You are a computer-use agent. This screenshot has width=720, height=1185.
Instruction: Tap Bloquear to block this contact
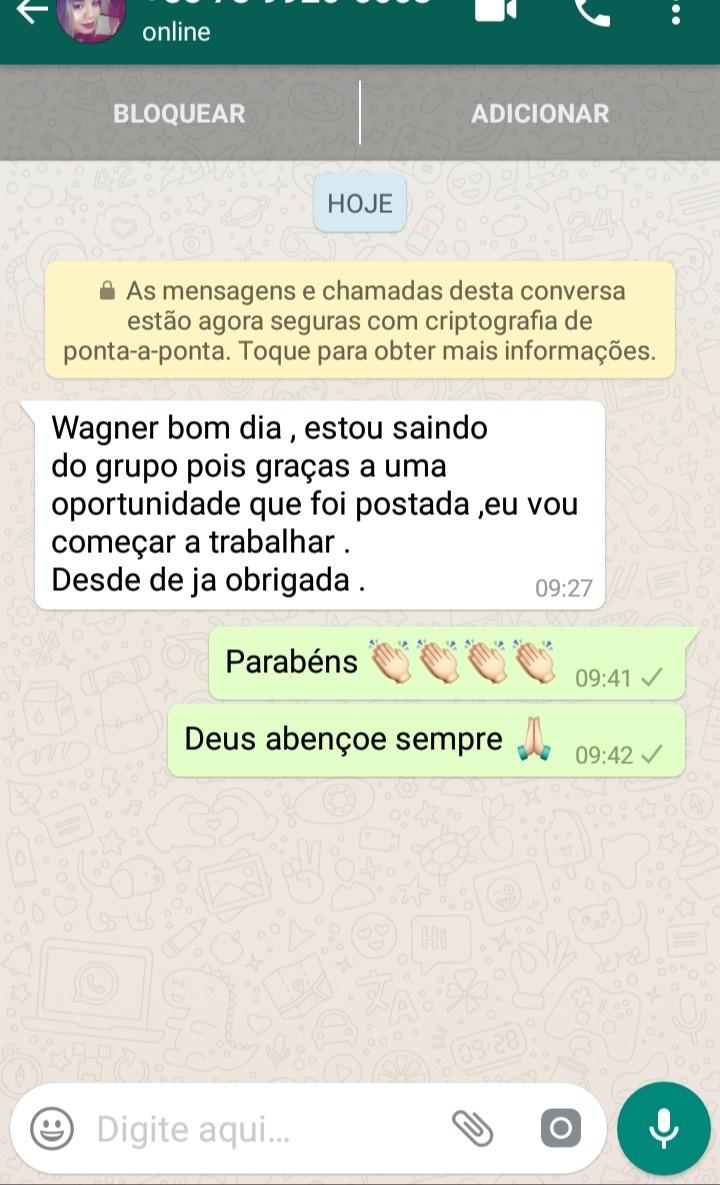179,114
